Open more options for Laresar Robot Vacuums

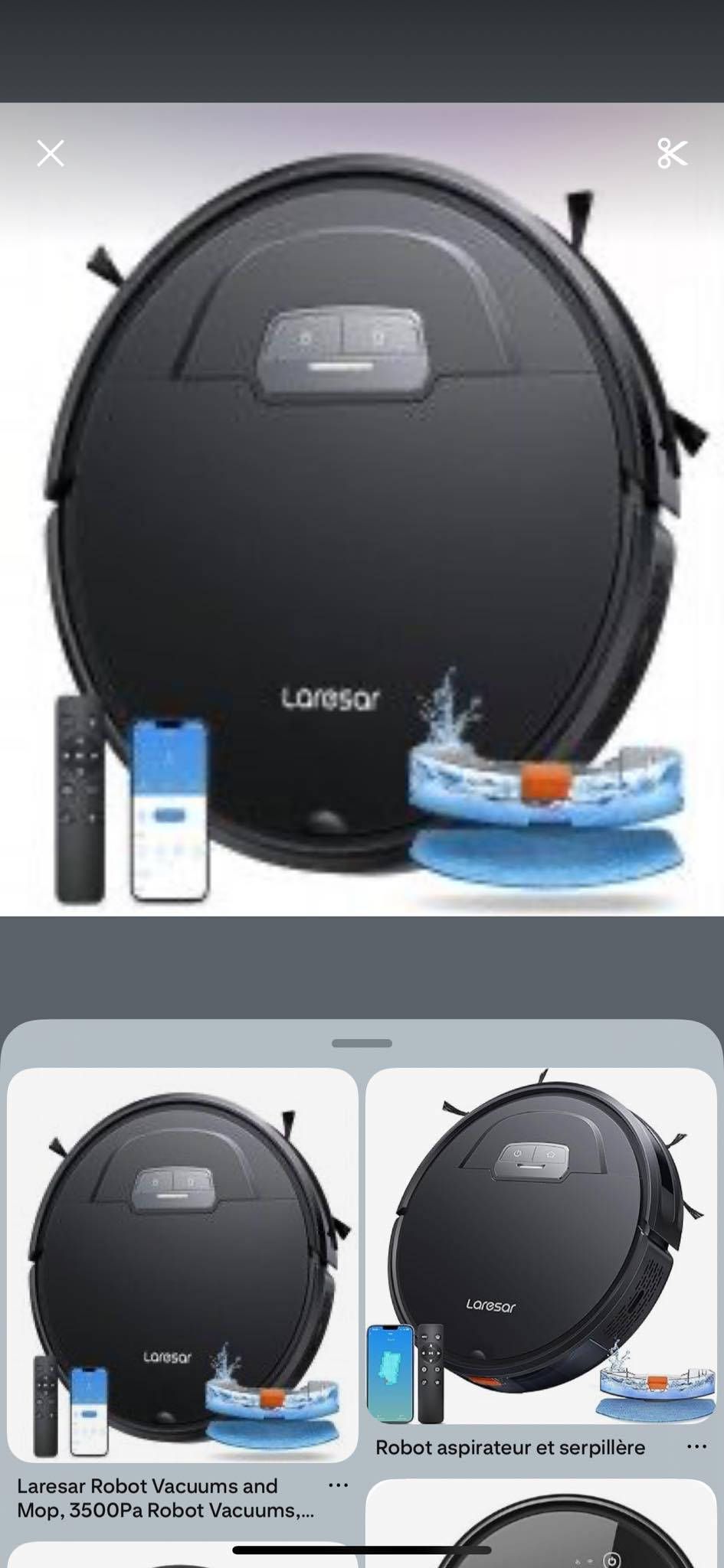[x=338, y=1485]
